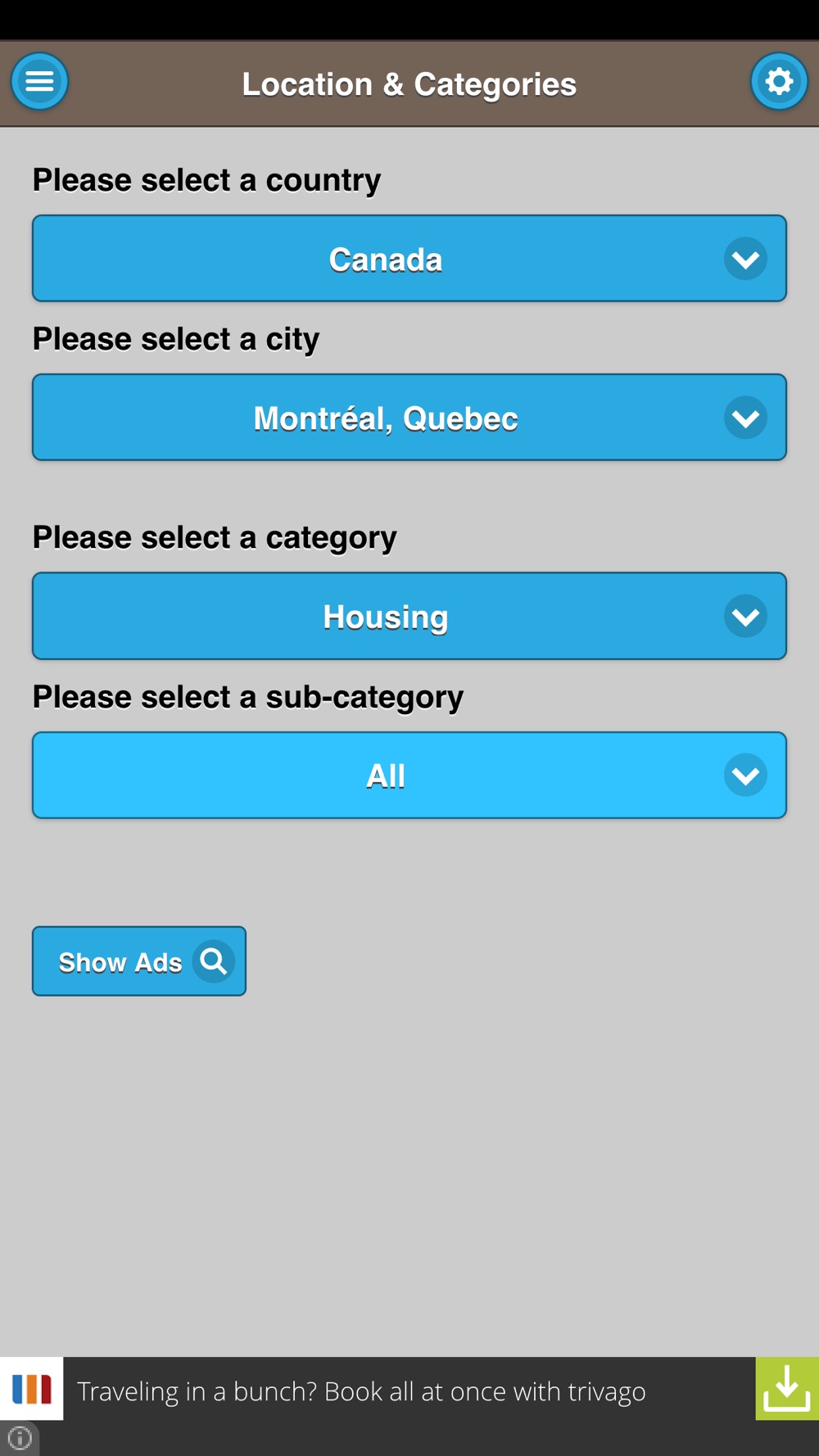Open the settings gear
This screenshot has height=1456, width=819.
[x=779, y=81]
